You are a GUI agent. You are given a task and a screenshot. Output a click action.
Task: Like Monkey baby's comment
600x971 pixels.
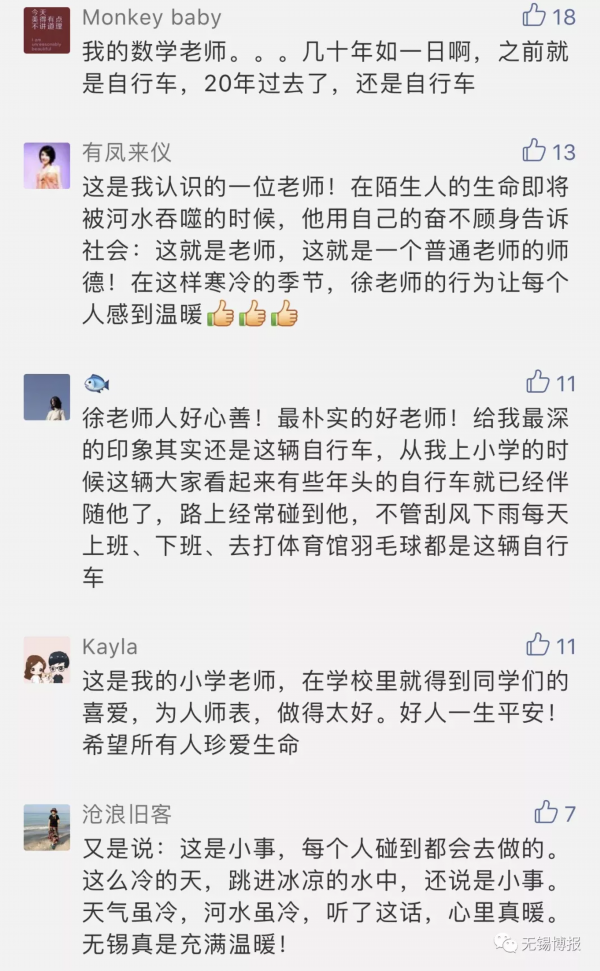coord(535,15)
